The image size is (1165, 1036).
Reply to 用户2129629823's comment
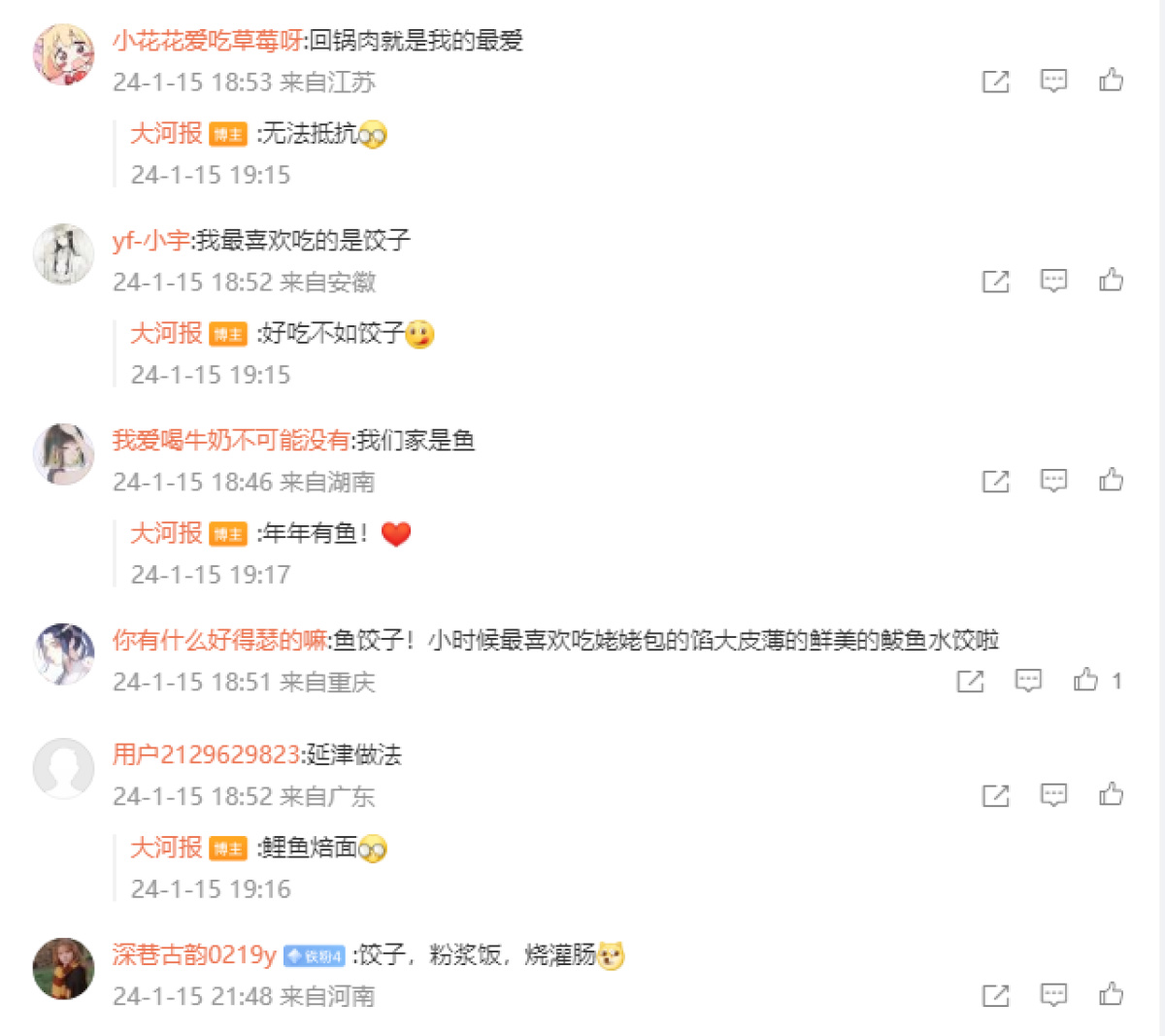tap(1053, 795)
